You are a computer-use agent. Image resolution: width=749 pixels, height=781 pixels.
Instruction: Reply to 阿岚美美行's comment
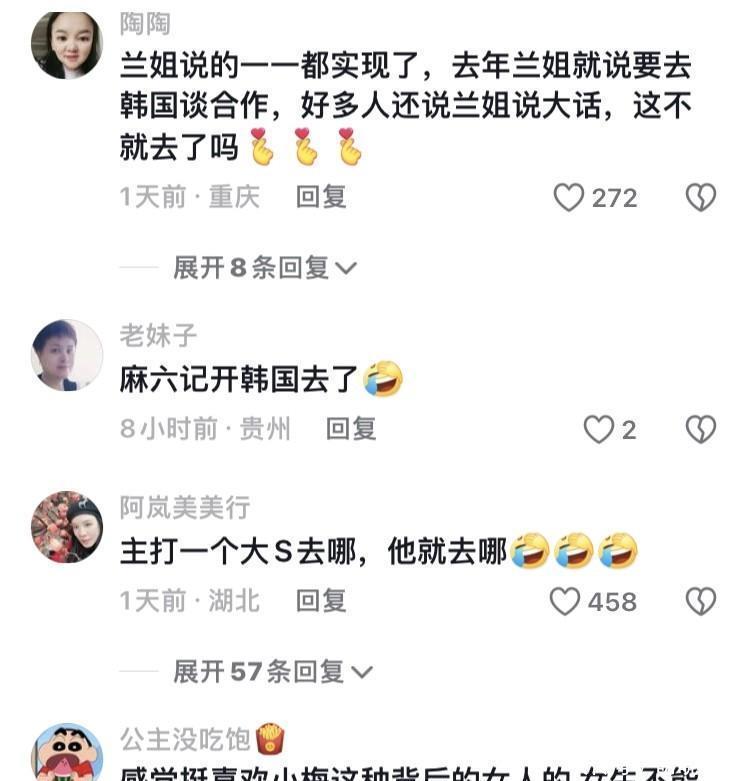321,600
